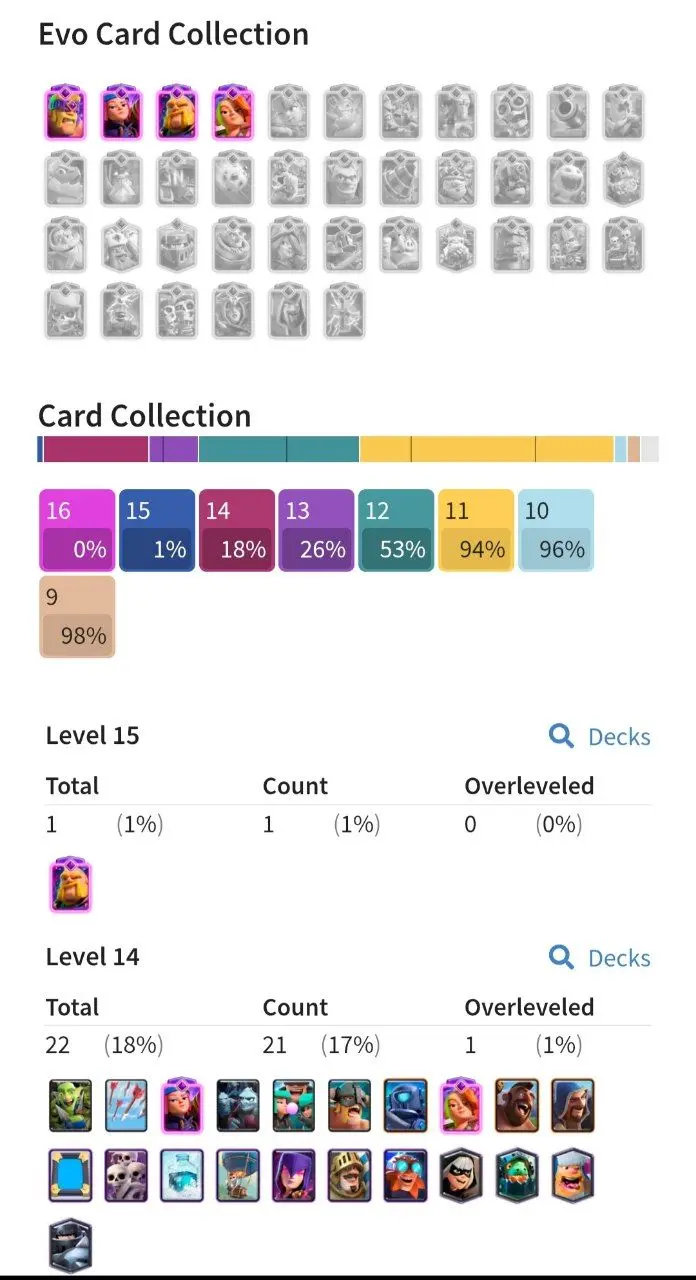Open the Skeleton Army card

pyautogui.click(x=126, y=1175)
